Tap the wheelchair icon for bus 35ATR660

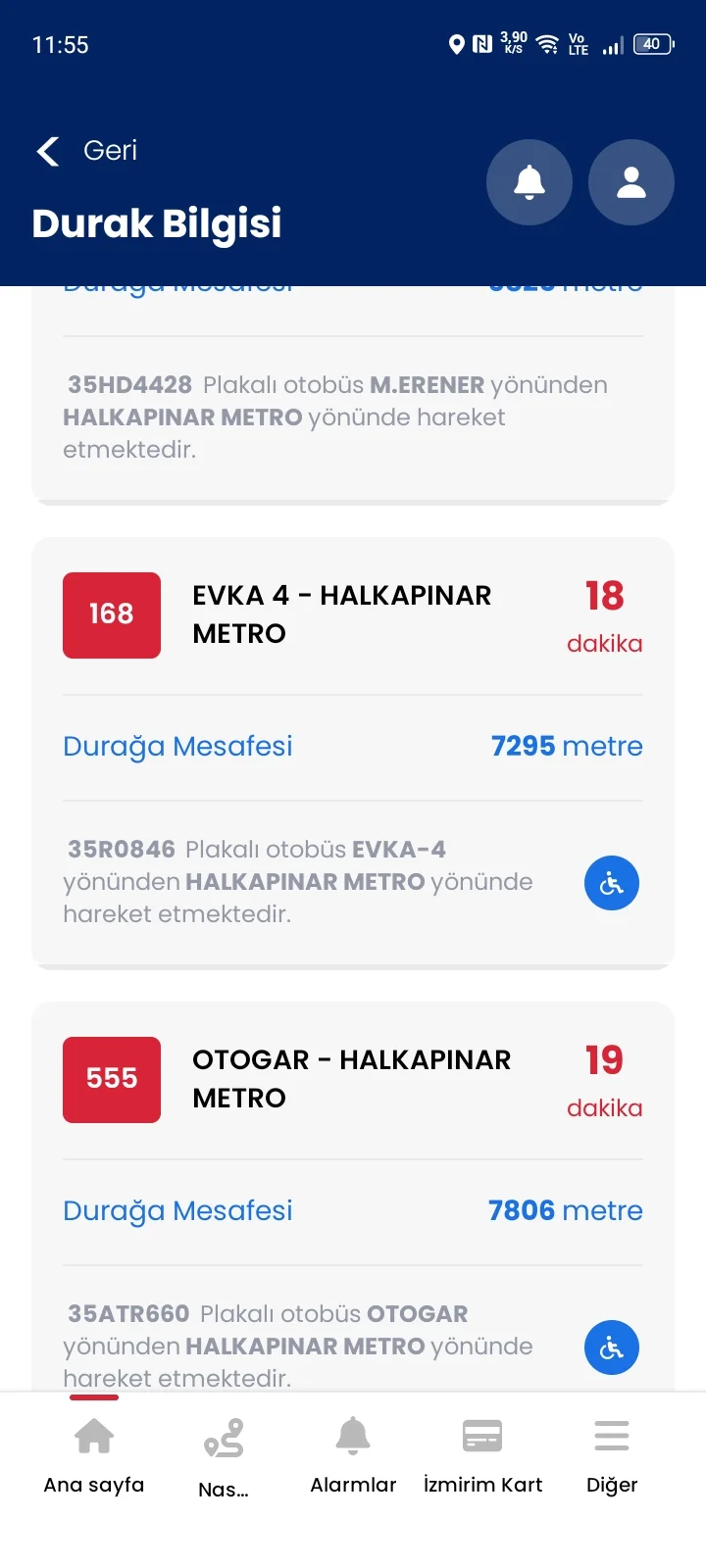612,1347
